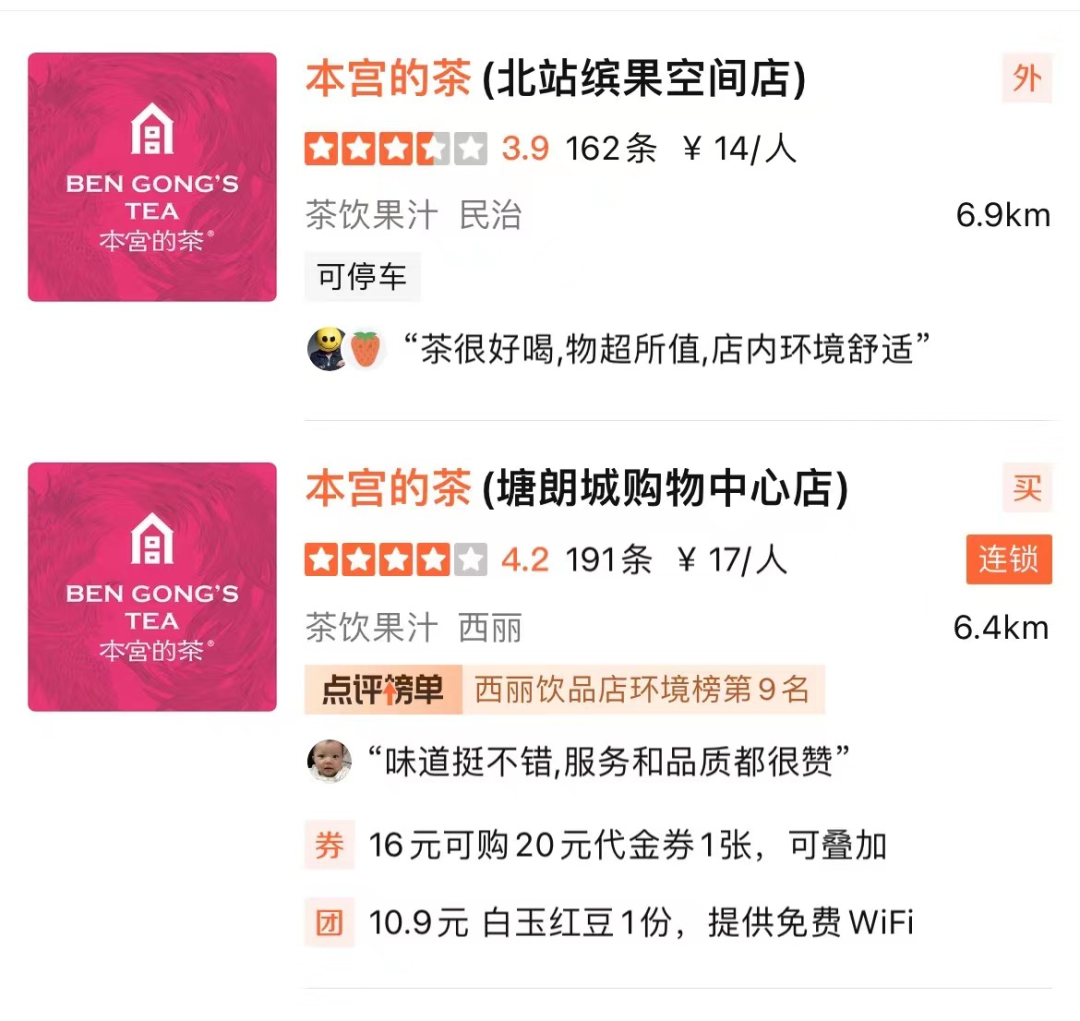Open the 10.9元 白玉红豆 group deal
1080x1021 pixels.
tap(640, 922)
